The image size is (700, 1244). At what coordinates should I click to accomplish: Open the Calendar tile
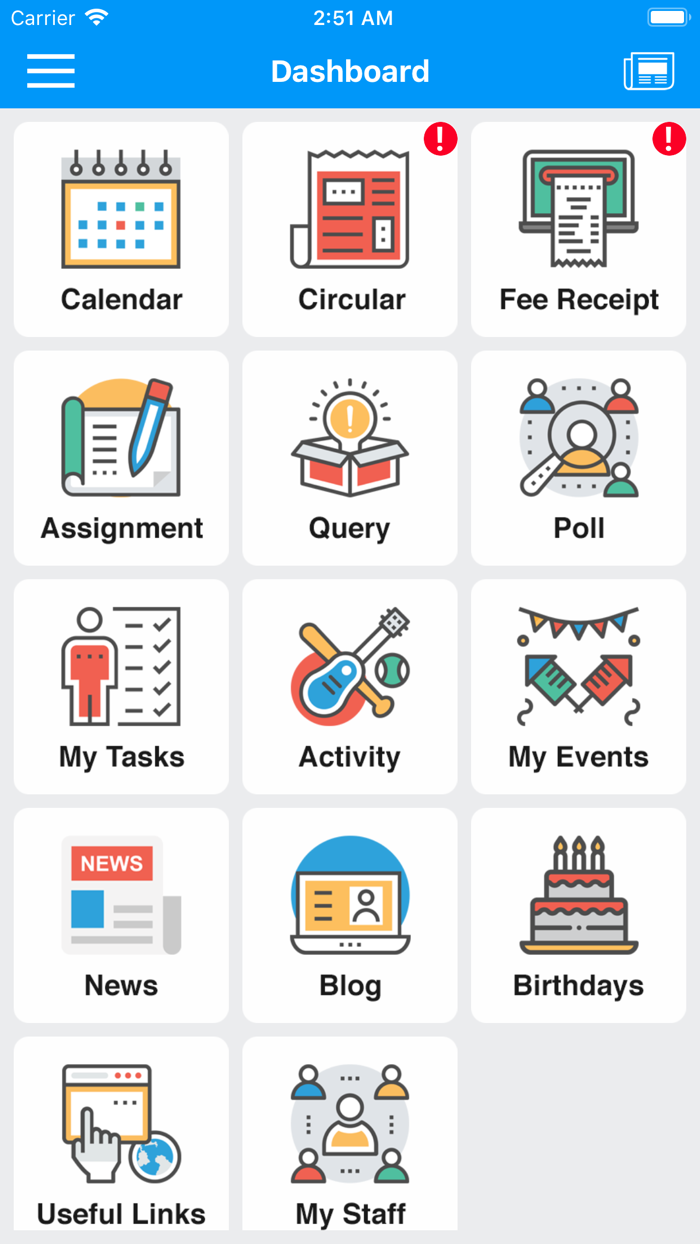[121, 230]
